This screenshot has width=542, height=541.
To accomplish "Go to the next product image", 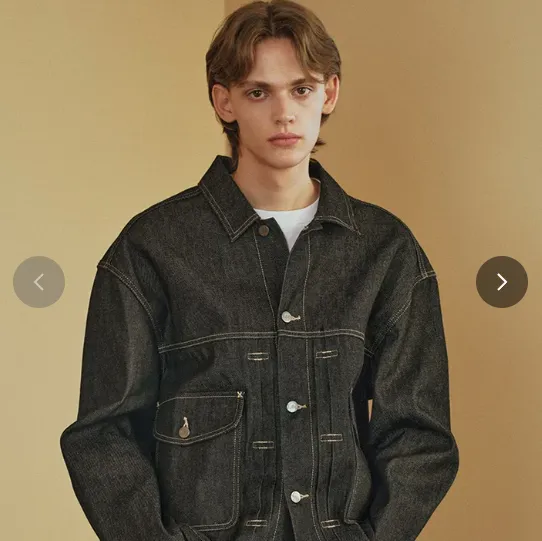I will click(502, 282).
